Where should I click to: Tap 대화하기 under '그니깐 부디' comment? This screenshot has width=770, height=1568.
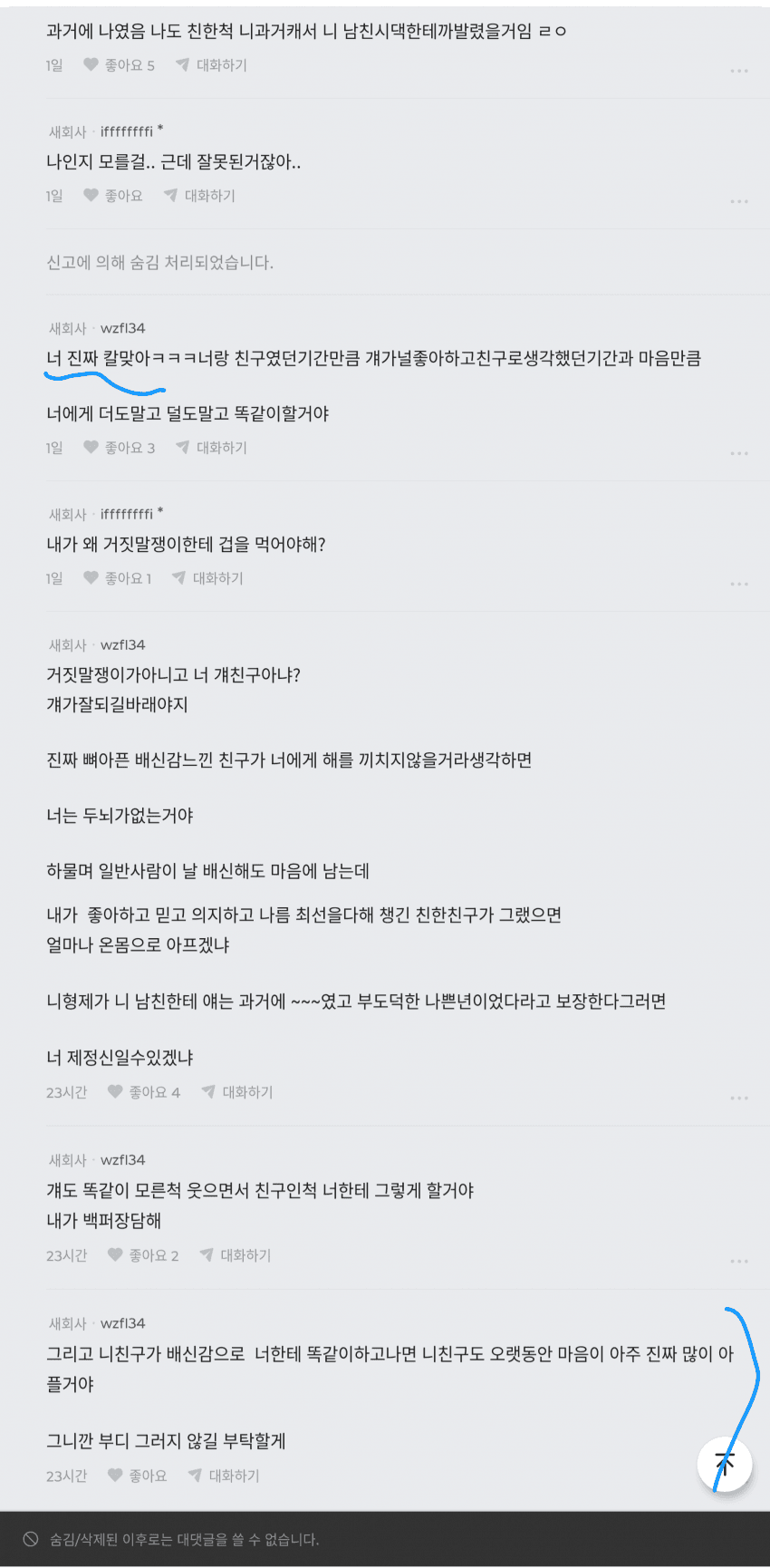click(224, 1476)
